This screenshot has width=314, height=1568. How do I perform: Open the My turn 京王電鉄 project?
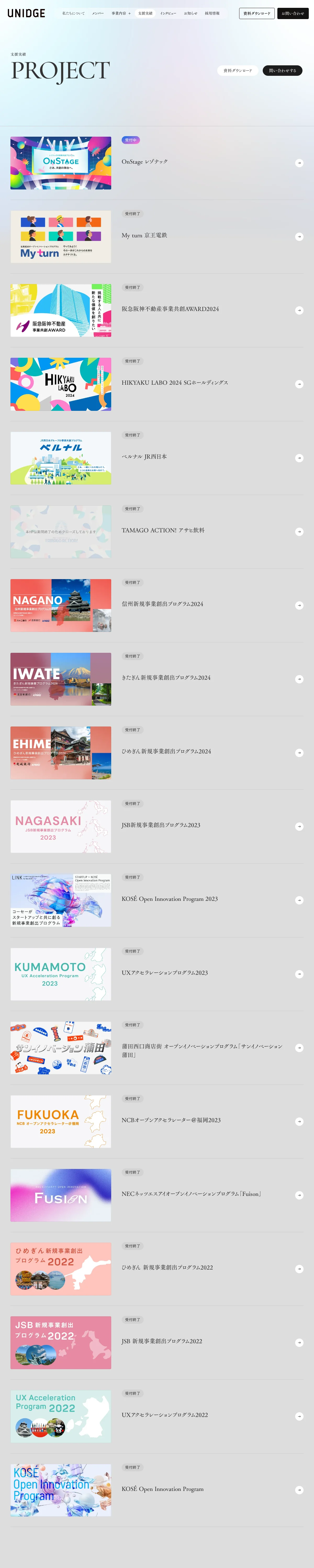coord(144,235)
